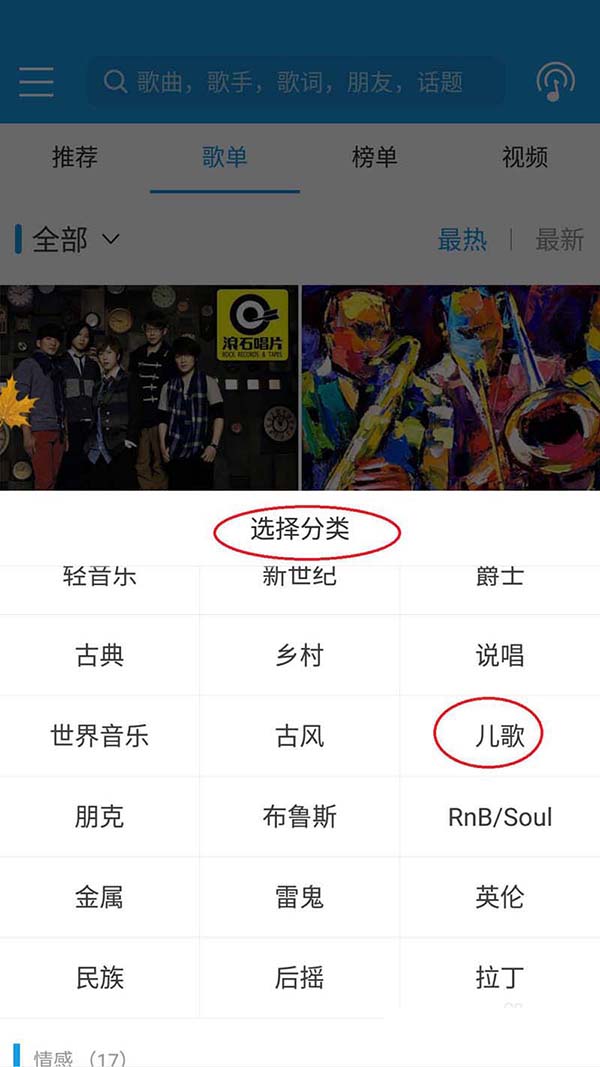Switch to the 推荐 tab

(x=75, y=157)
